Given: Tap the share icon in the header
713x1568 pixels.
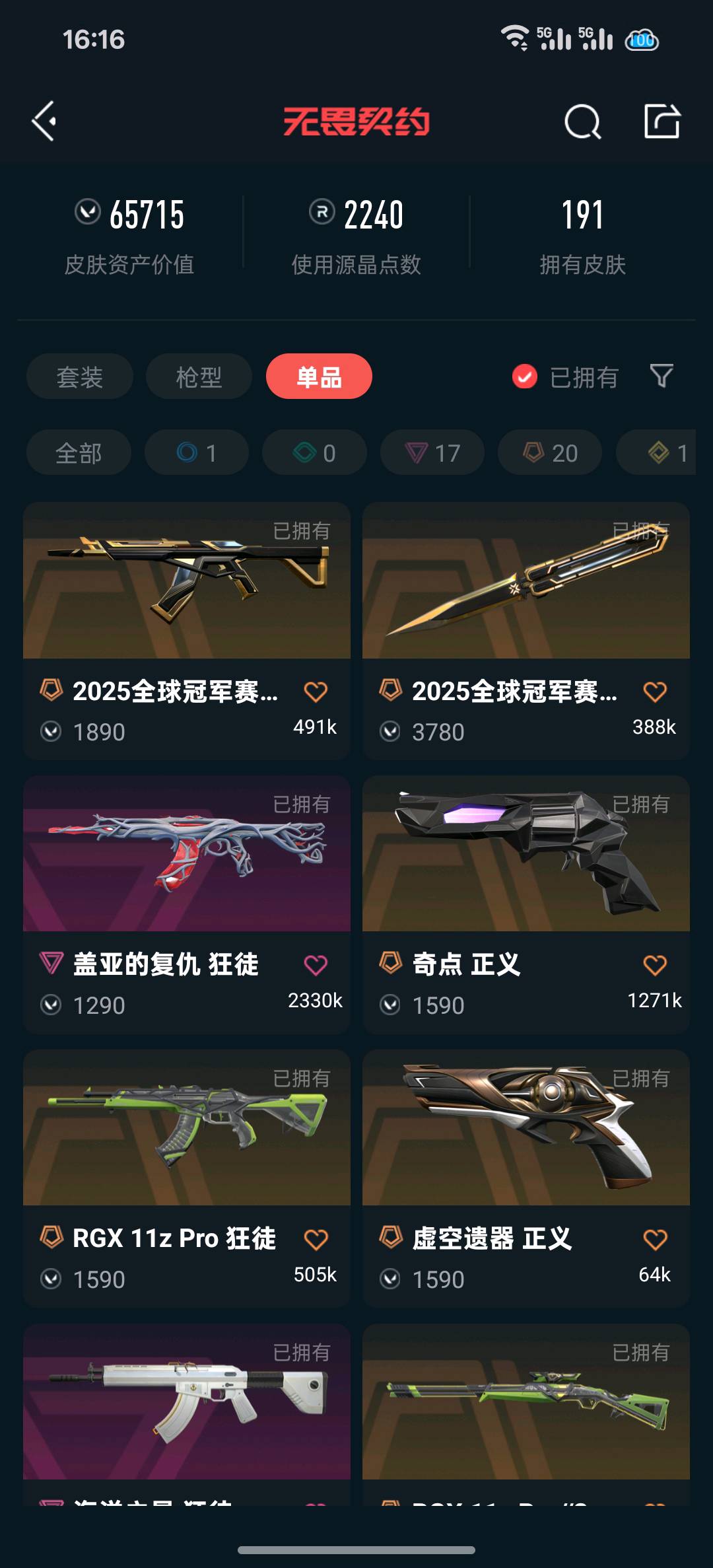Looking at the screenshot, I should click(662, 121).
